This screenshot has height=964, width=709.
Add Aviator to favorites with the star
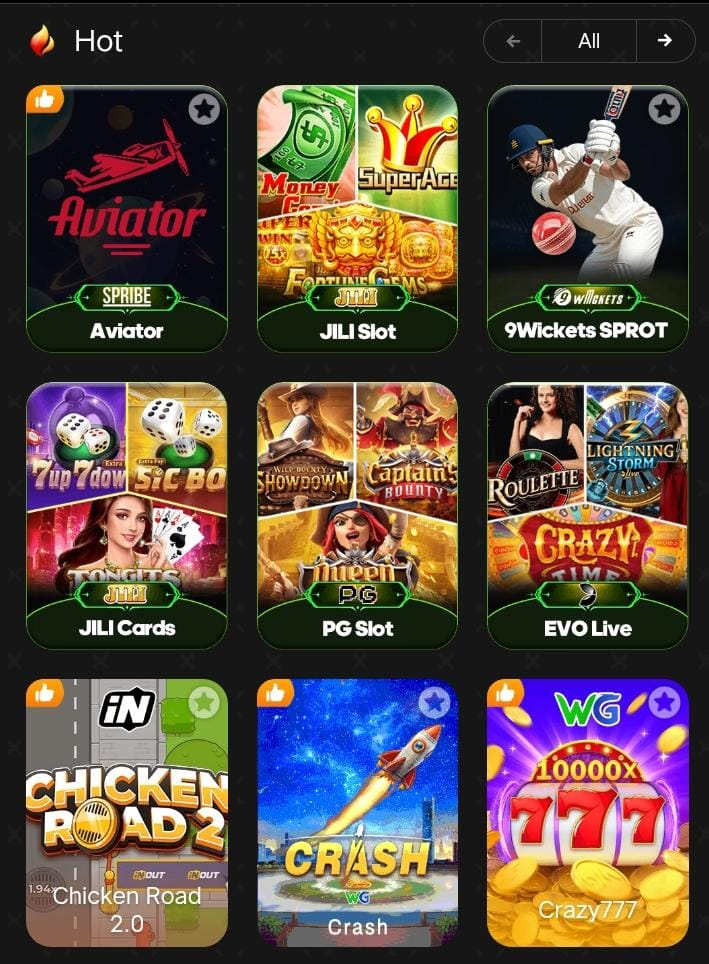tap(204, 109)
